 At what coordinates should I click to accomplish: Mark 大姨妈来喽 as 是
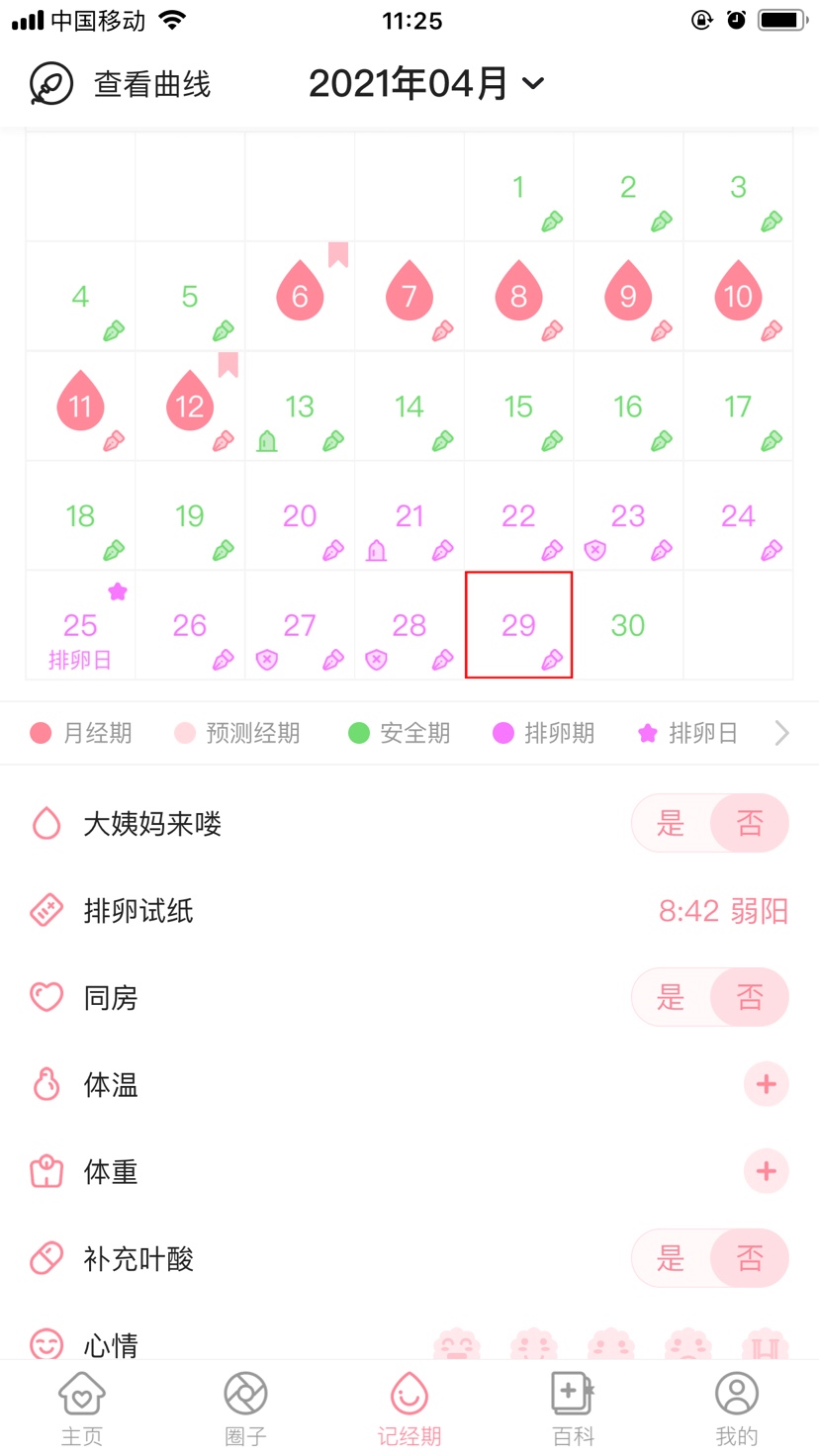(671, 823)
